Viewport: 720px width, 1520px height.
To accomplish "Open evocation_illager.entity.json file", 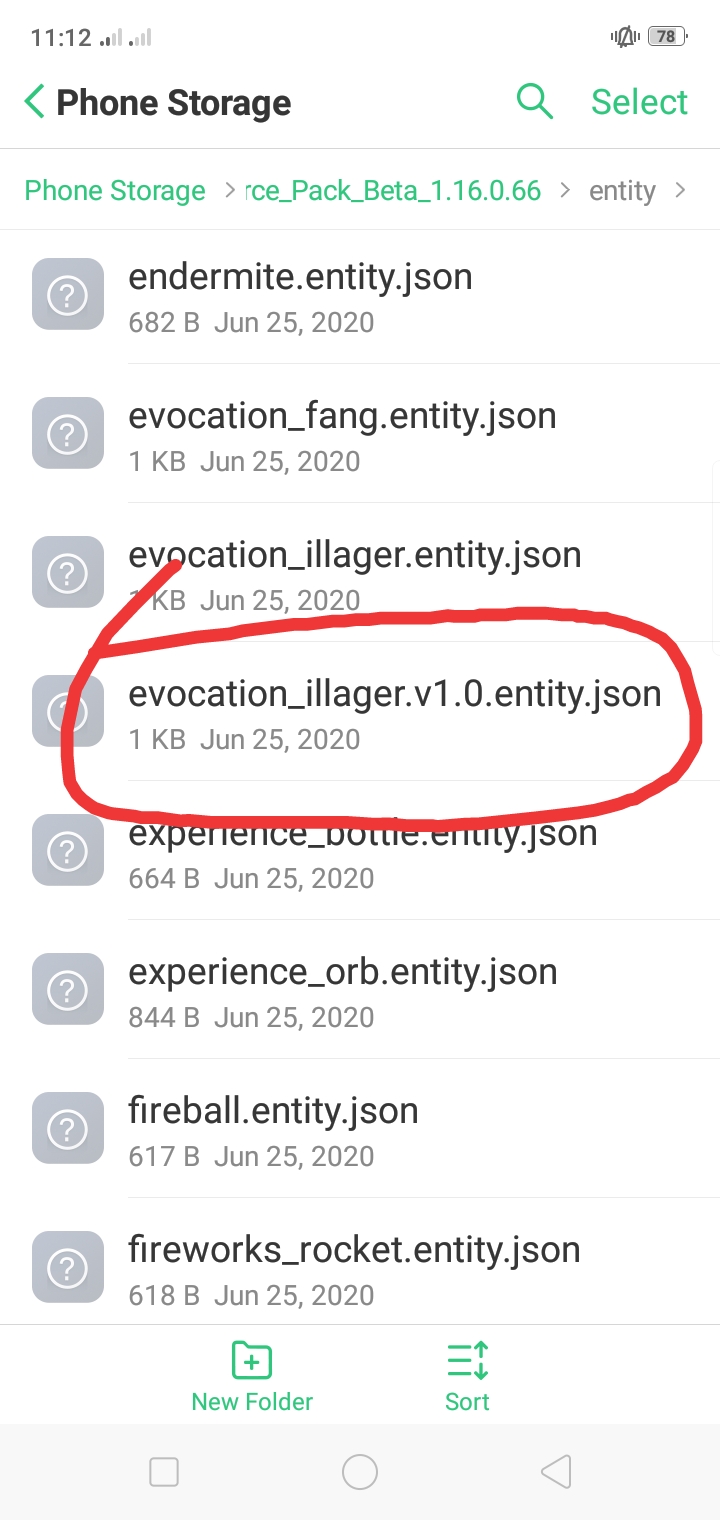I will 354,573.
